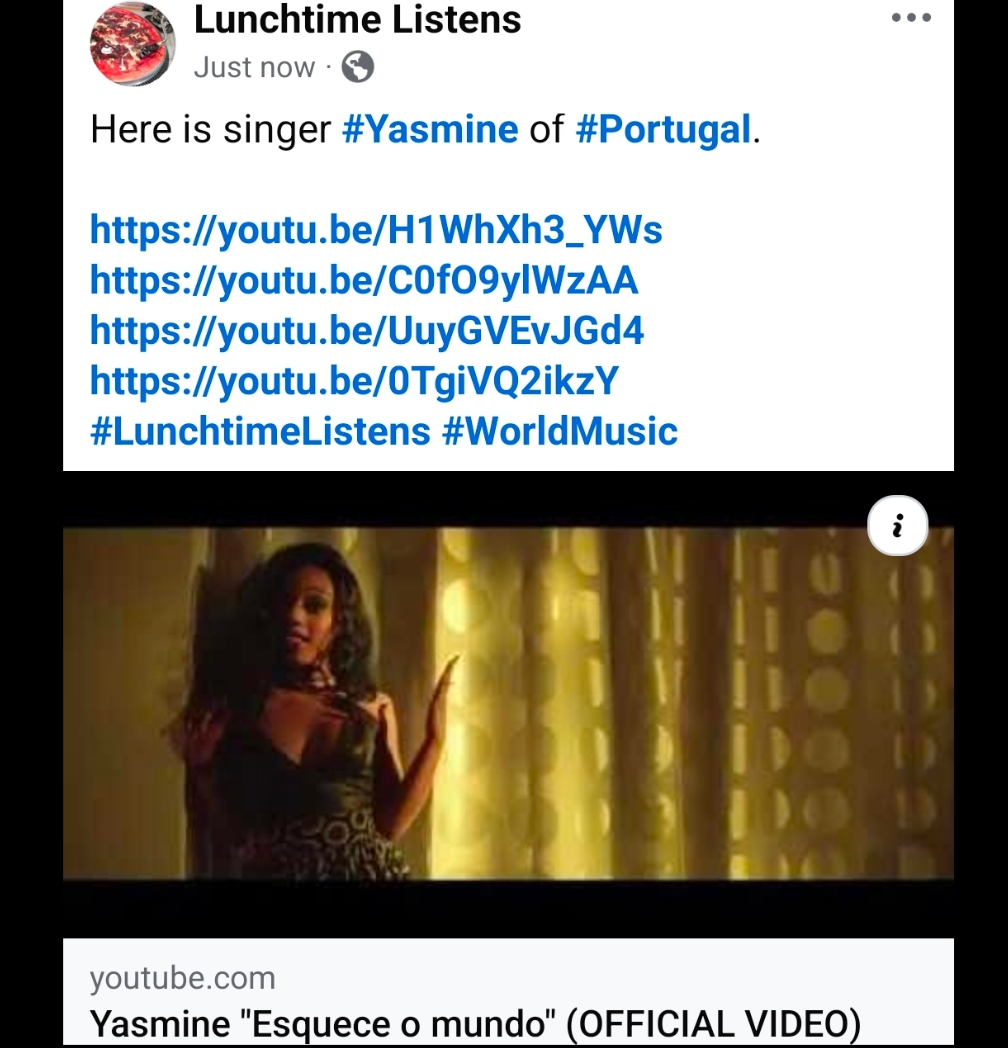
Task: Open the three-dot post options menu
Action: (911, 18)
